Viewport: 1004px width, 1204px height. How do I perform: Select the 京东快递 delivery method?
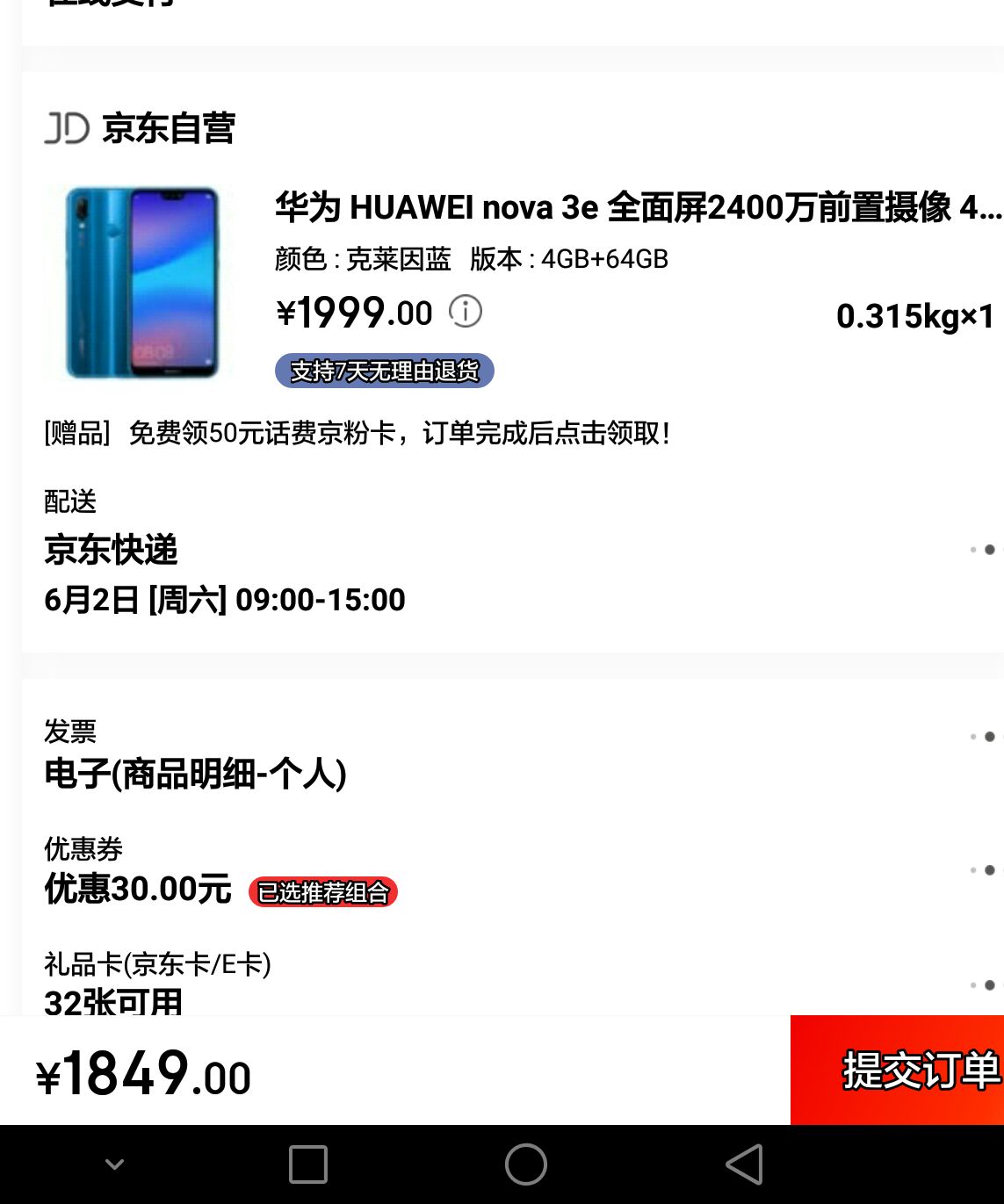coord(111,551)
